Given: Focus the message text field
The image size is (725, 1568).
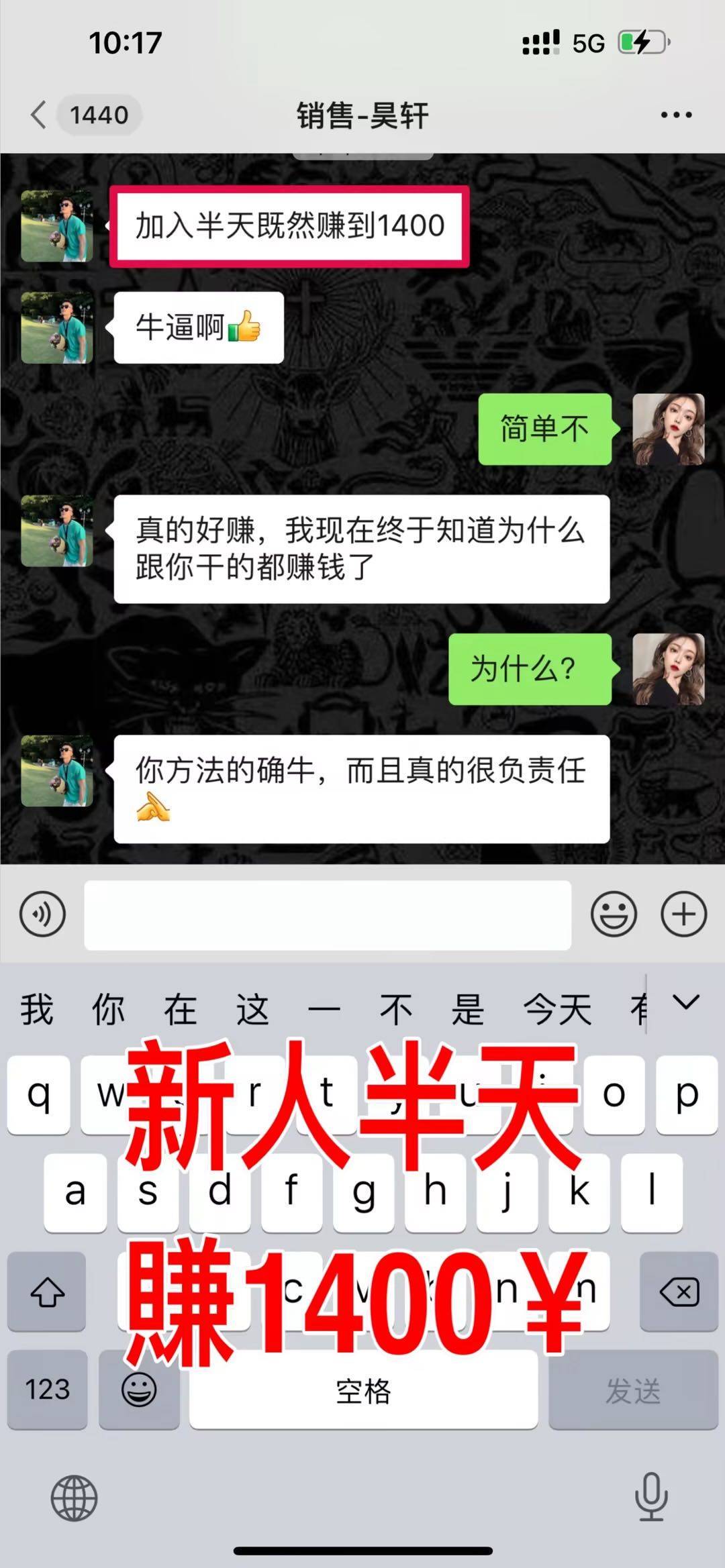Looking at the screenshot, I should (x=328, y=915).
